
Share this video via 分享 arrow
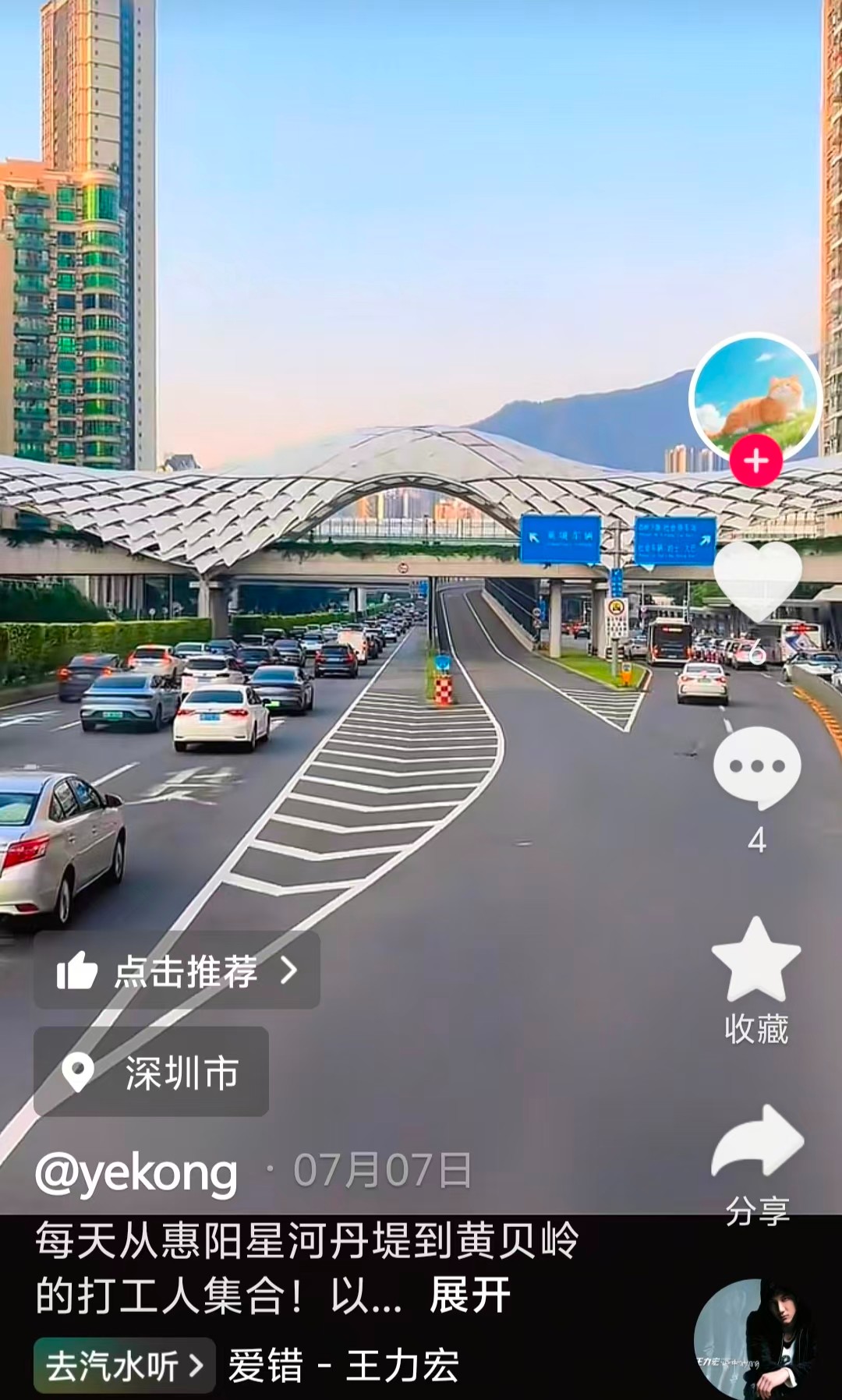click(757, 1143)
